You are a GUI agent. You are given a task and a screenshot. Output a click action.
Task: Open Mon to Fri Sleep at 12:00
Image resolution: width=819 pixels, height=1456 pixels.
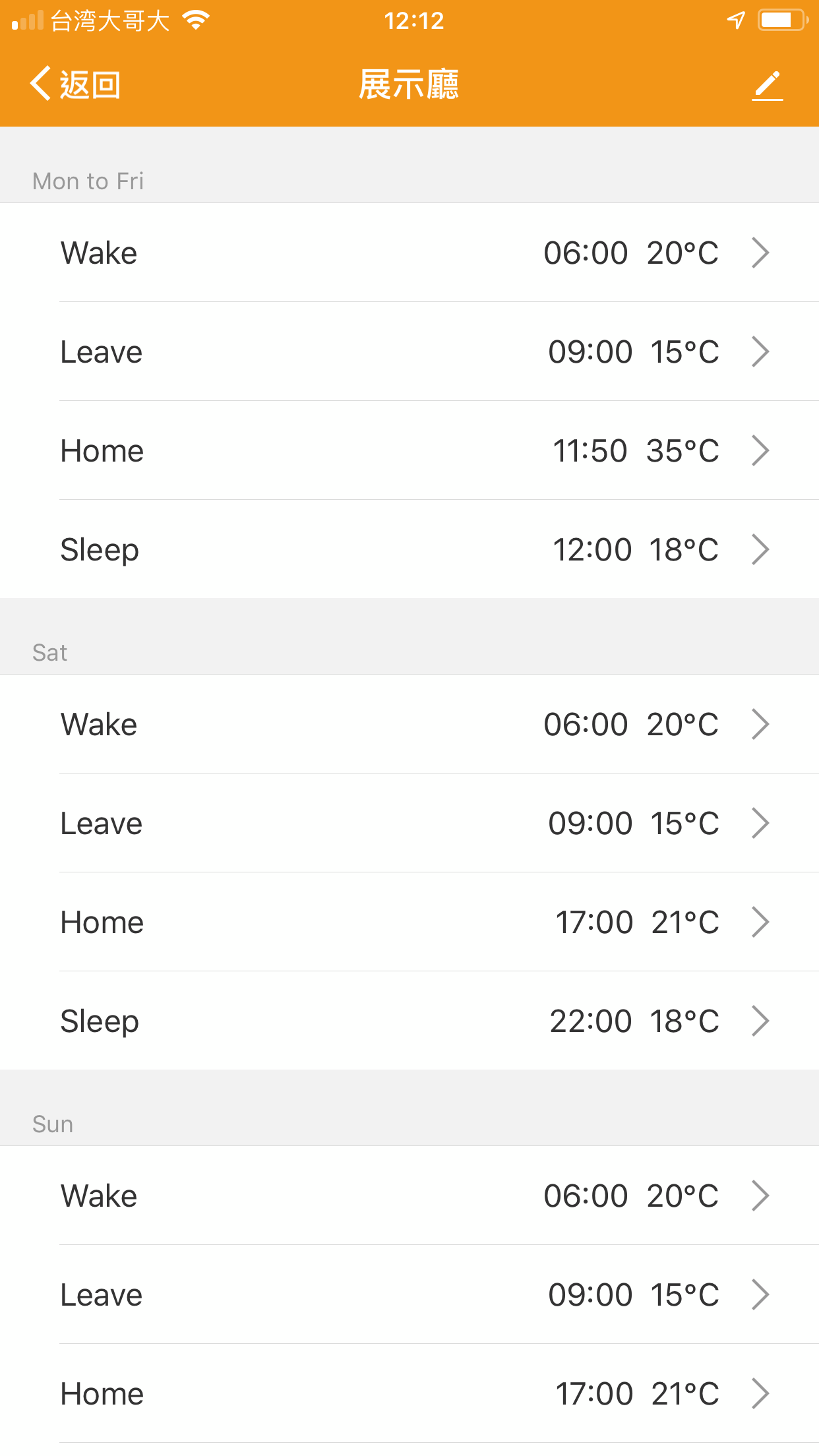tap(409, 549)
